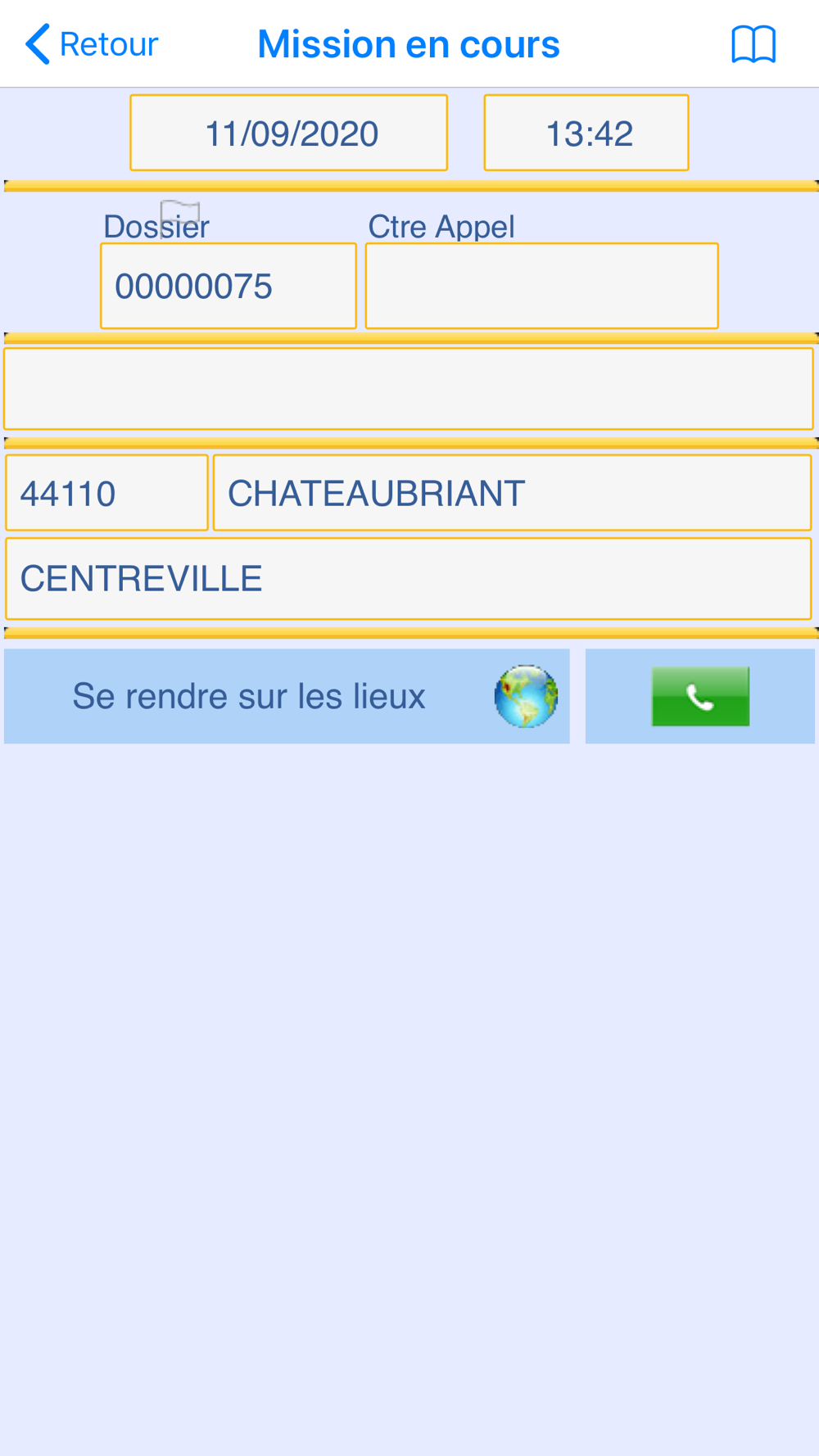Viewport: 819px width, 1456px height.
Task: Call using the green phone button
Action: click(x=700, y=696)
